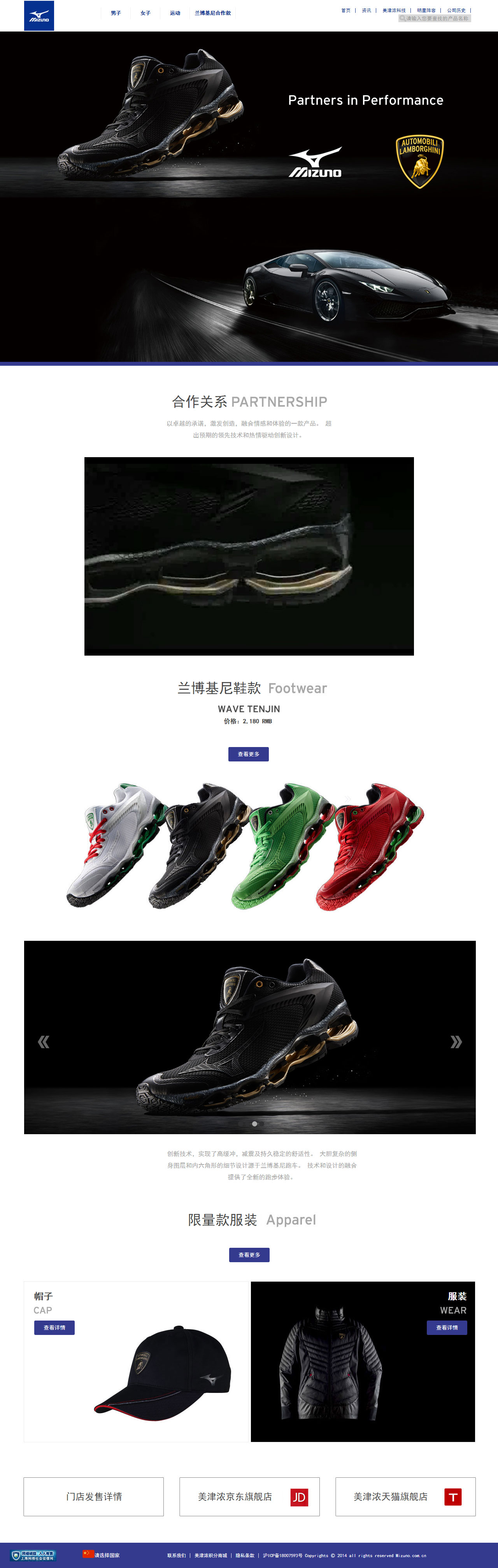Open the 女子 menu

pyautogui.click(x=145, y=13)
